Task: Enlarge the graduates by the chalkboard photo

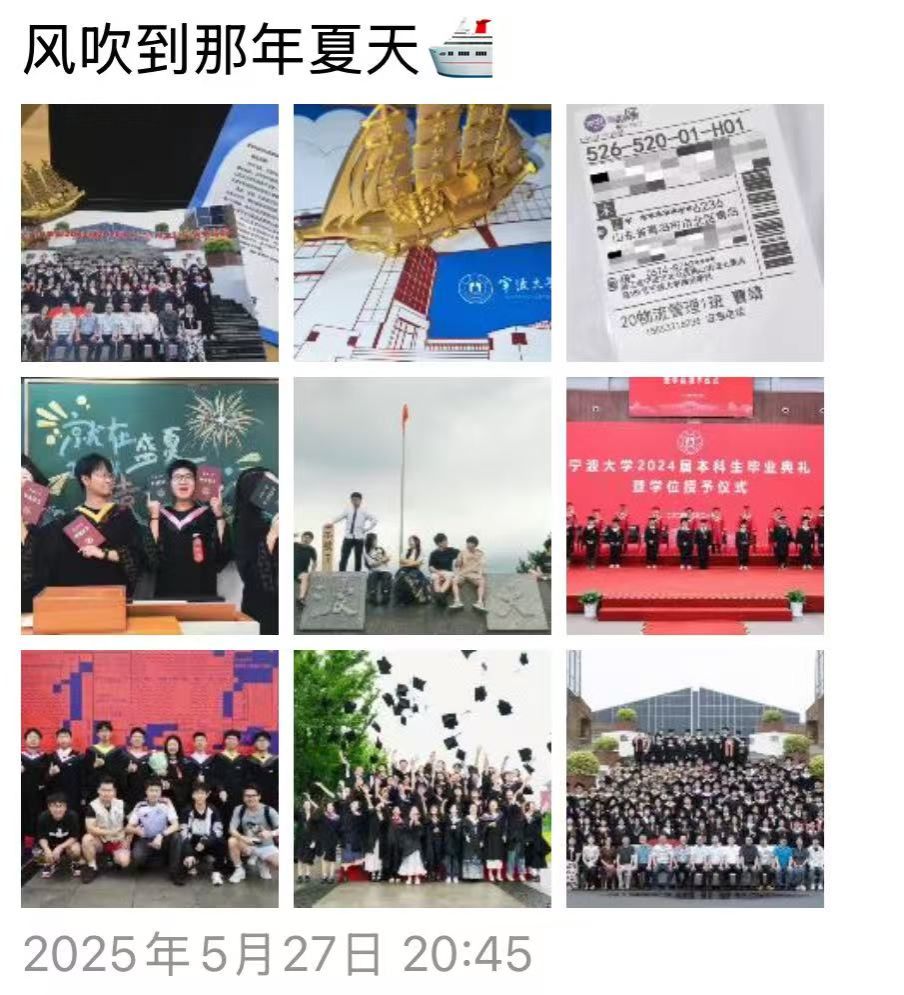Action: point(149,505)
